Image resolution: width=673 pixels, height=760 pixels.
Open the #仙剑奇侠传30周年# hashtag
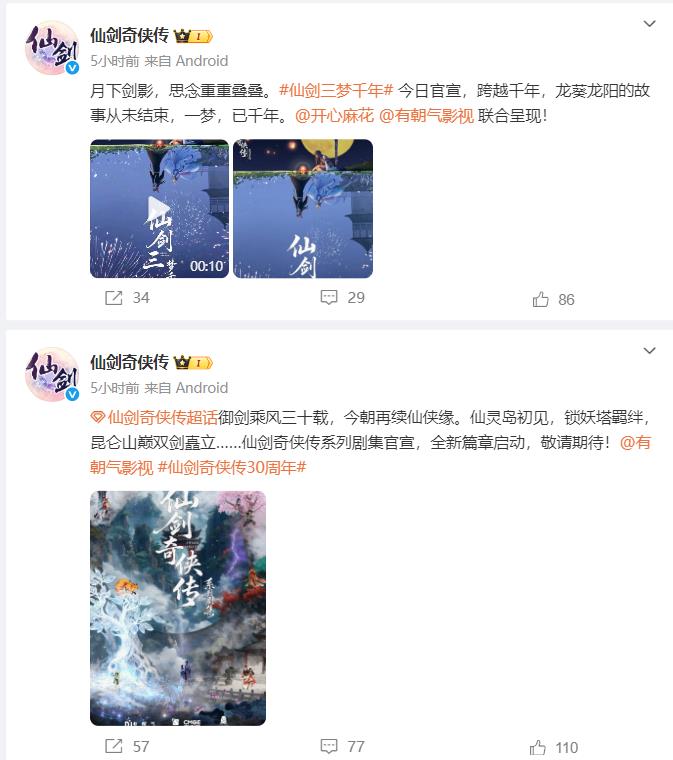(232, 467)
